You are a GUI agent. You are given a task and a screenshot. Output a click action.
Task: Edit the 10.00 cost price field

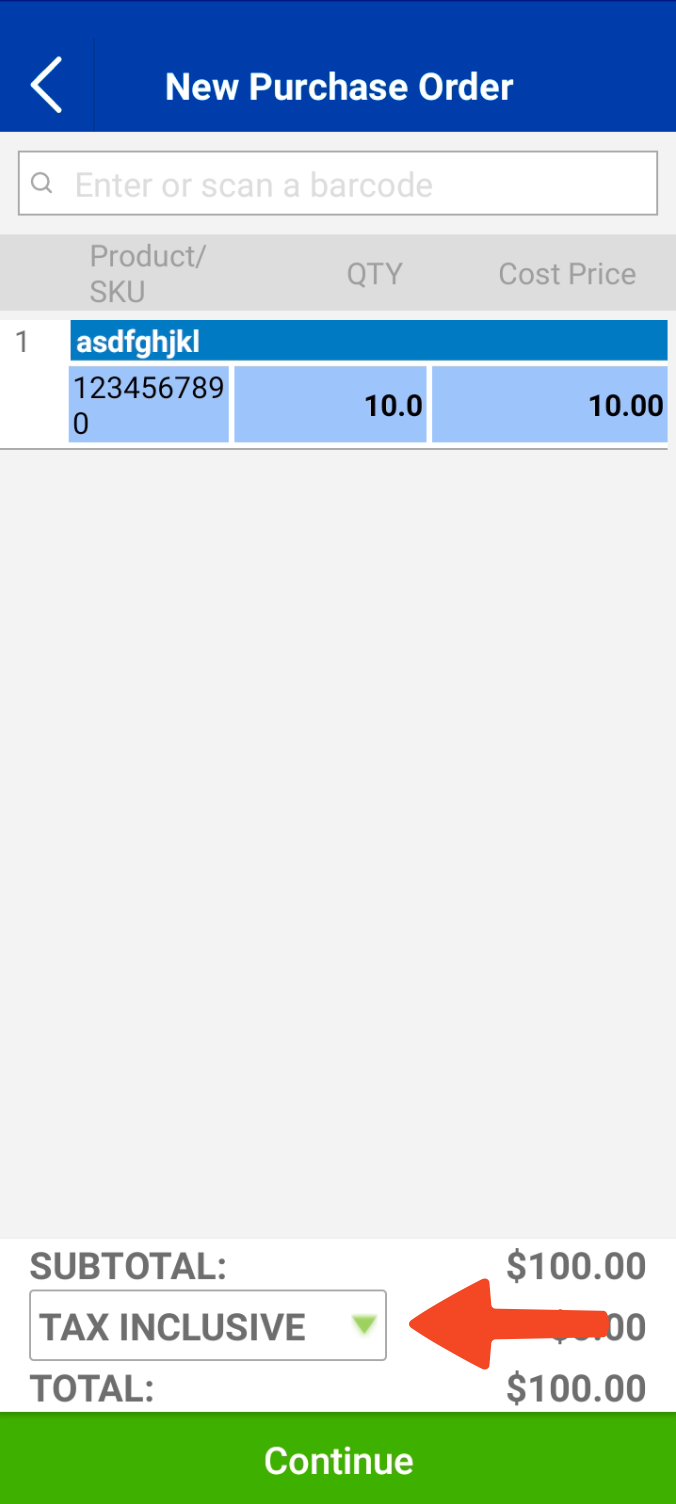[550, 404]
